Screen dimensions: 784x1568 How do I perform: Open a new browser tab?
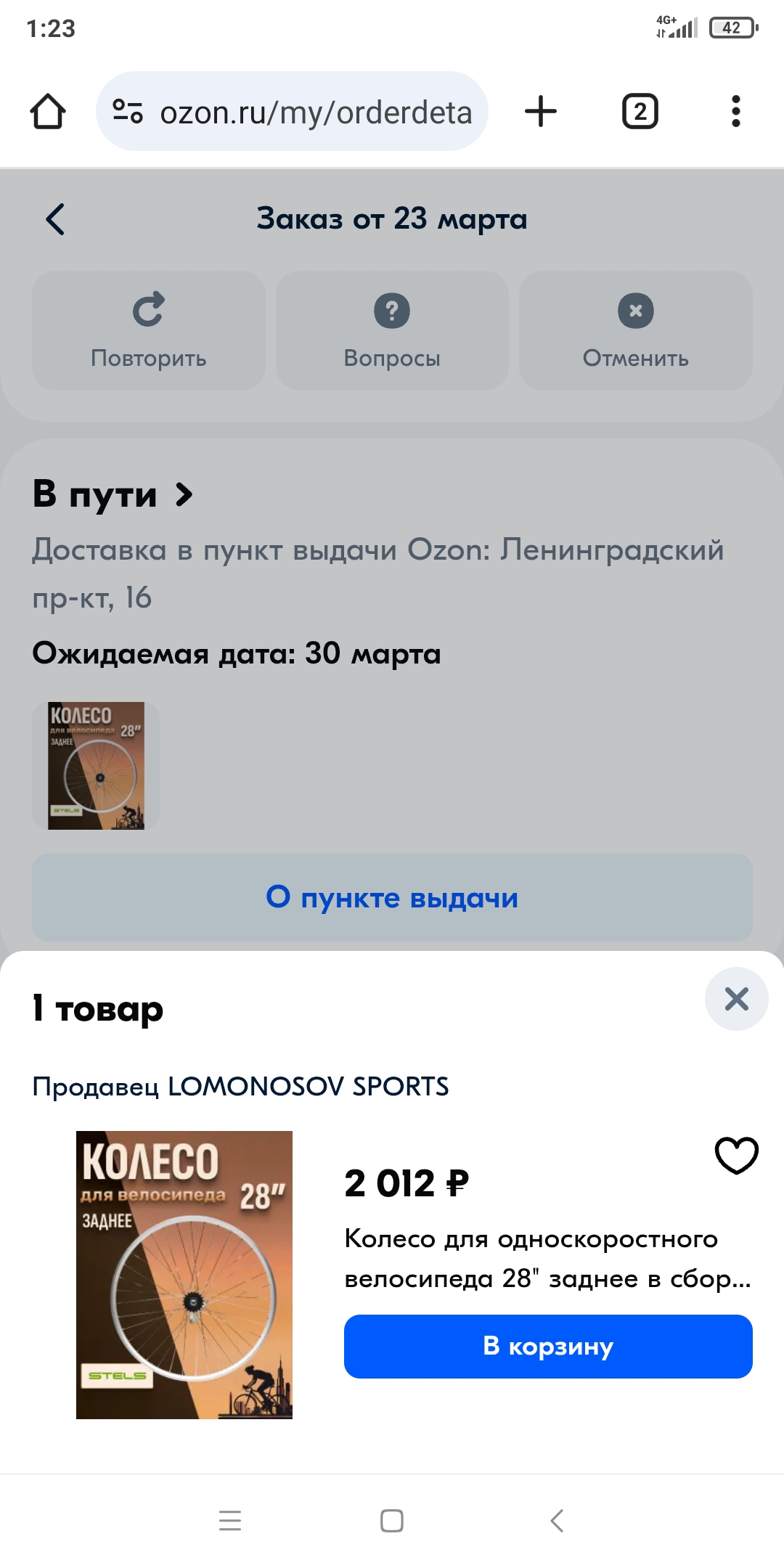[x=541, y=112]
